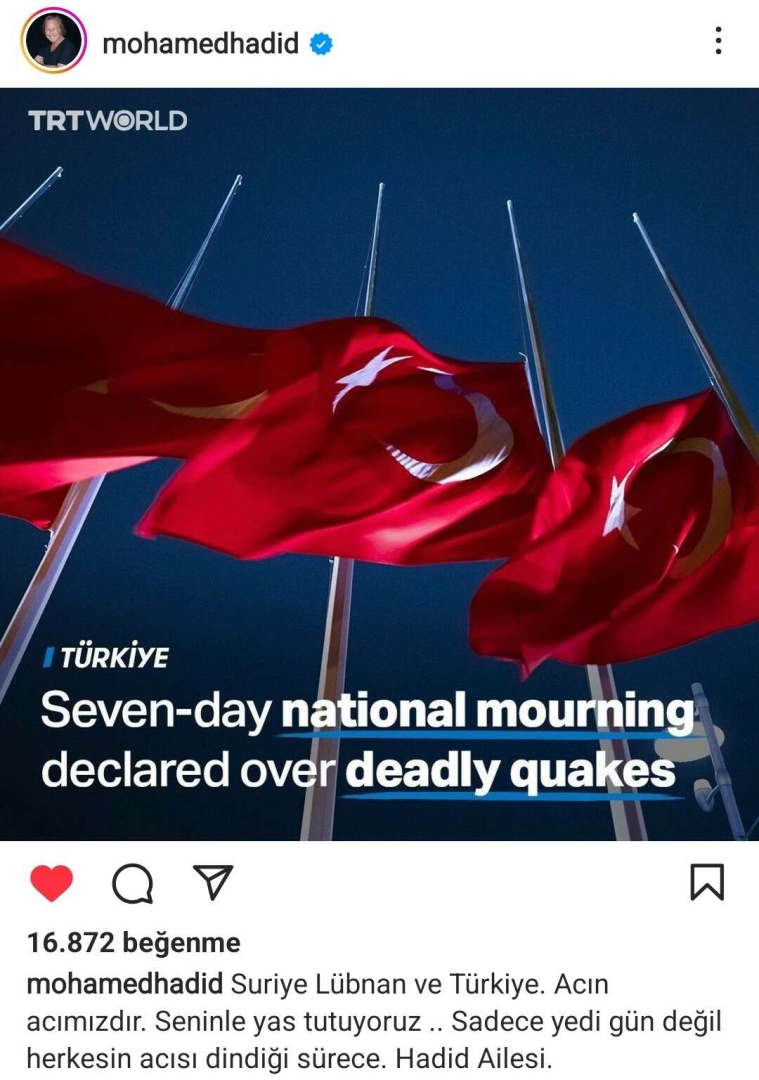Tap the TRT World post image

tap(379, 464)
